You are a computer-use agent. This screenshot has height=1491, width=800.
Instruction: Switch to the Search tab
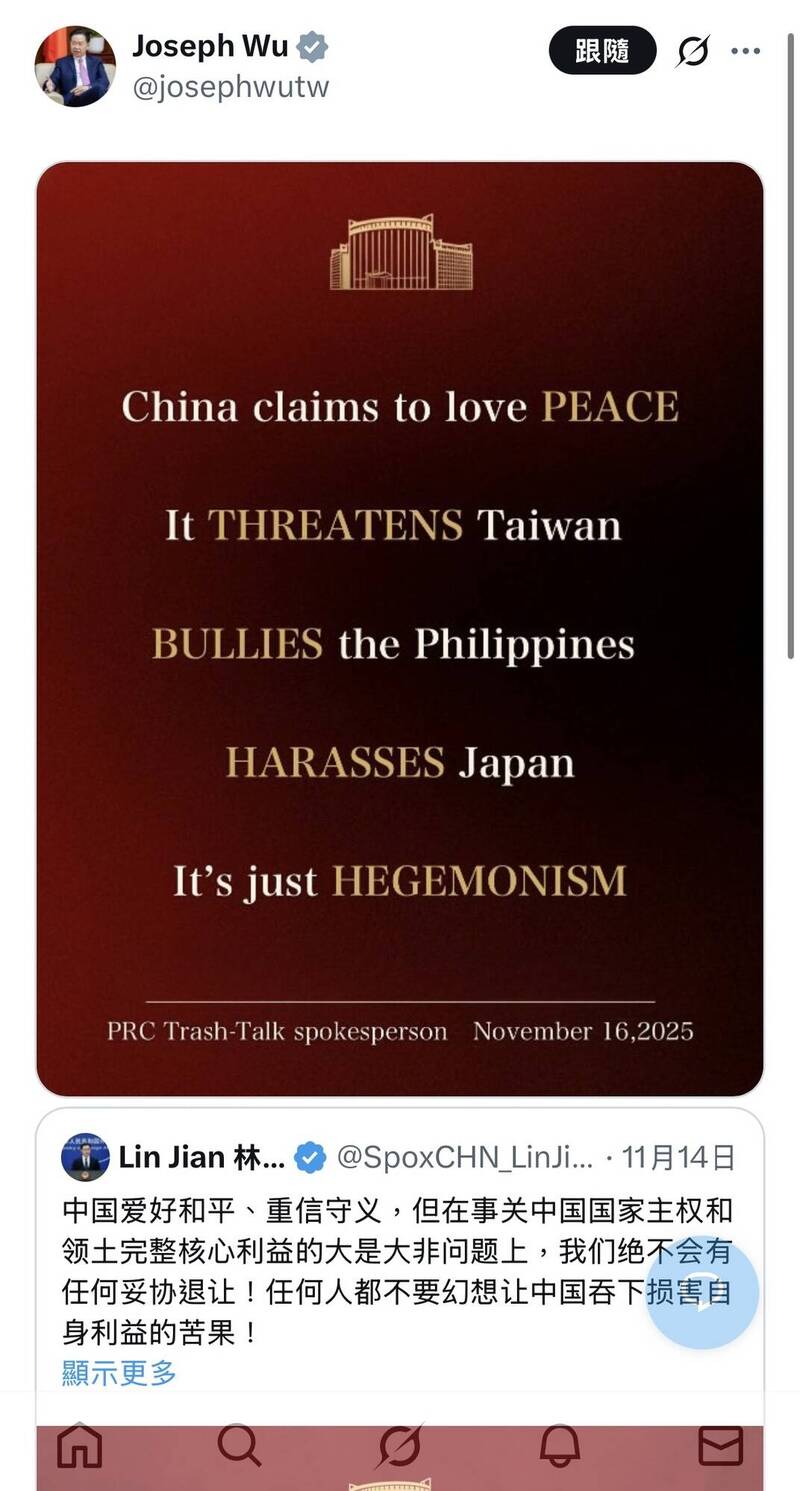point(239,1445)
